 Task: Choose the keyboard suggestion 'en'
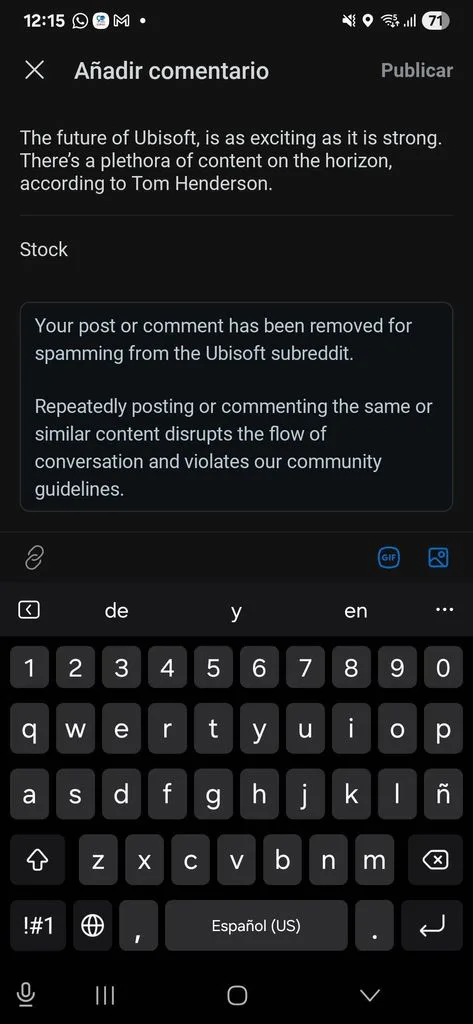(355, 611)
